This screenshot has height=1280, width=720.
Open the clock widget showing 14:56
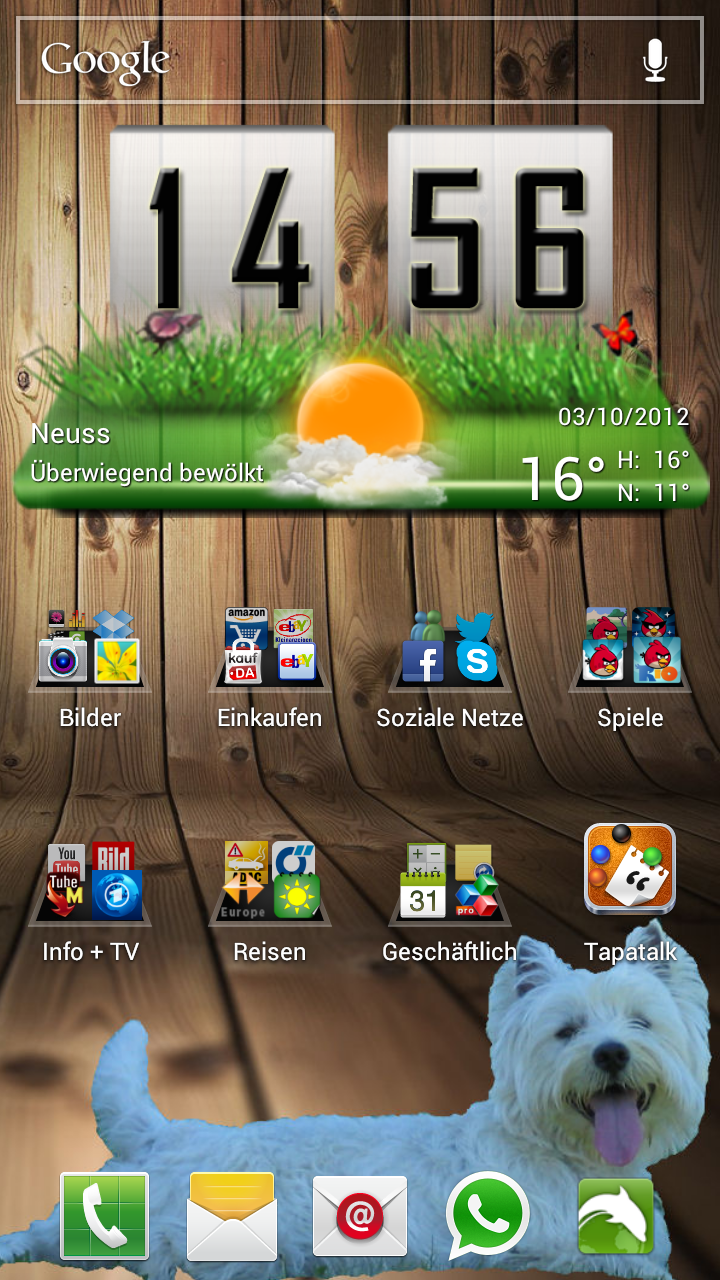[x=360, y=220]
